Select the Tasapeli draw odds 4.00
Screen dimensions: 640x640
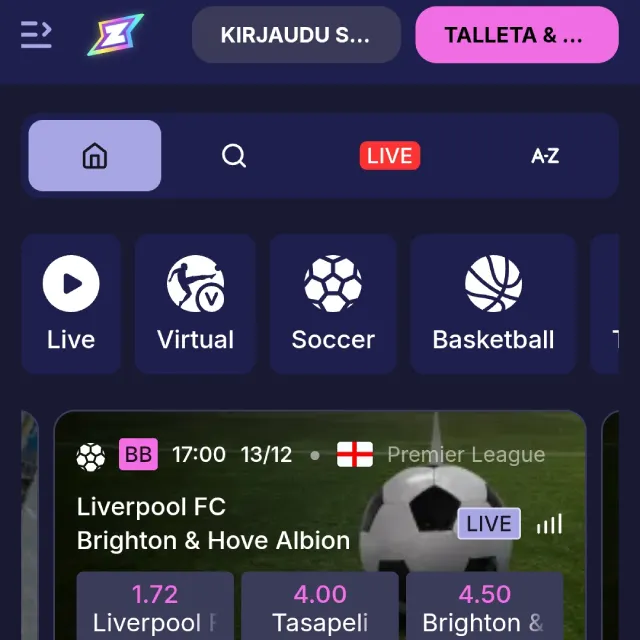pyautogui.click(x=320, y=606)
